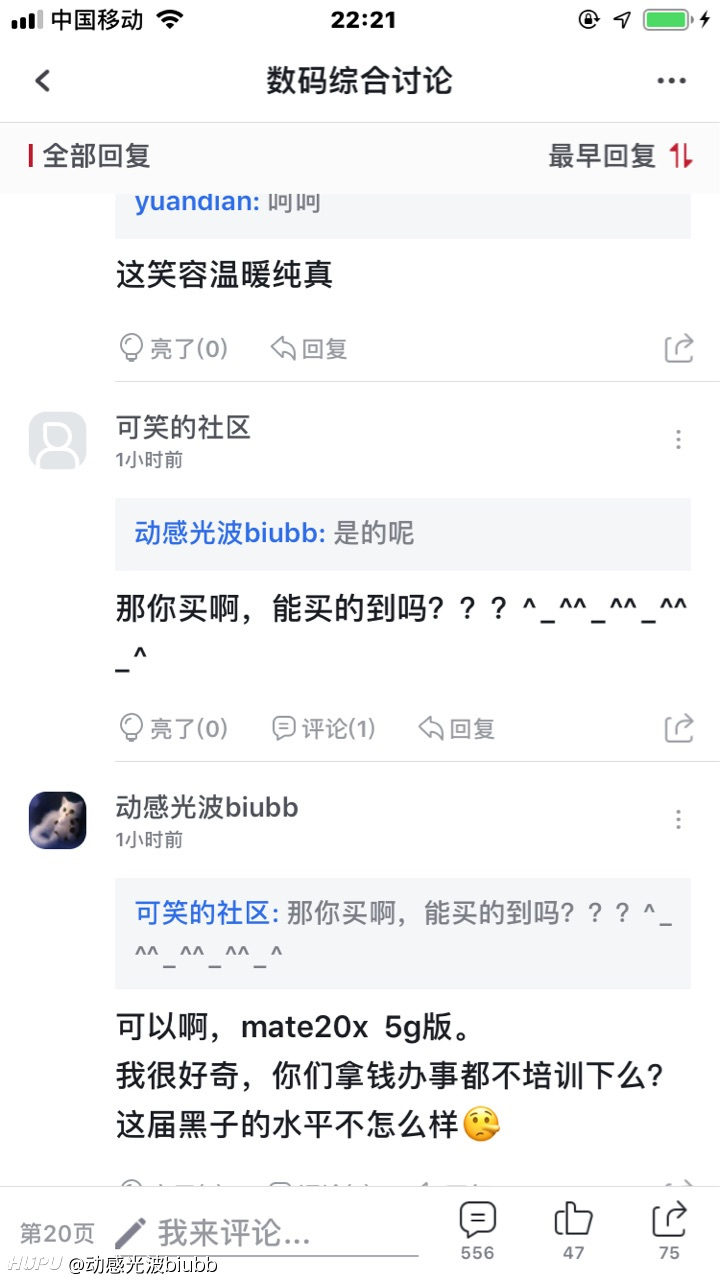Go back using the top-left arrow

click(42, 80)
